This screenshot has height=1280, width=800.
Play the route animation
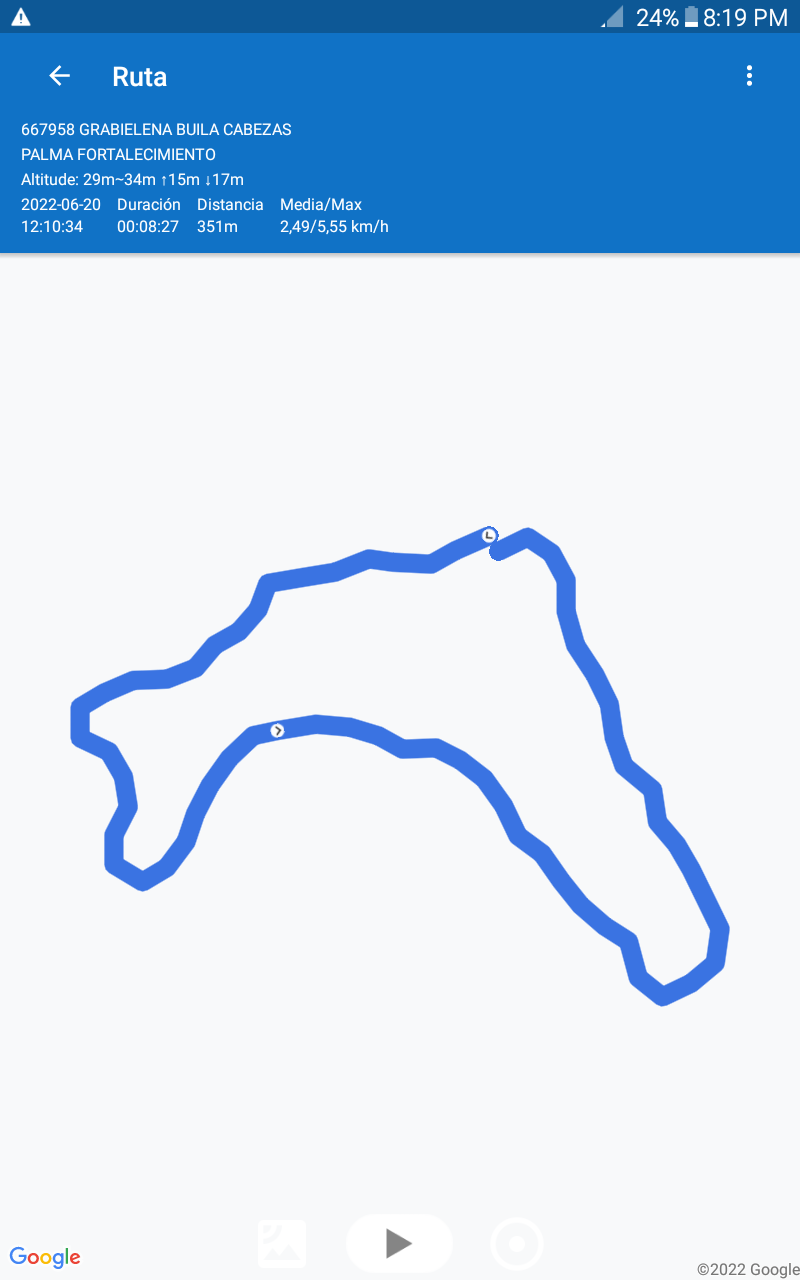[399, 1243]
